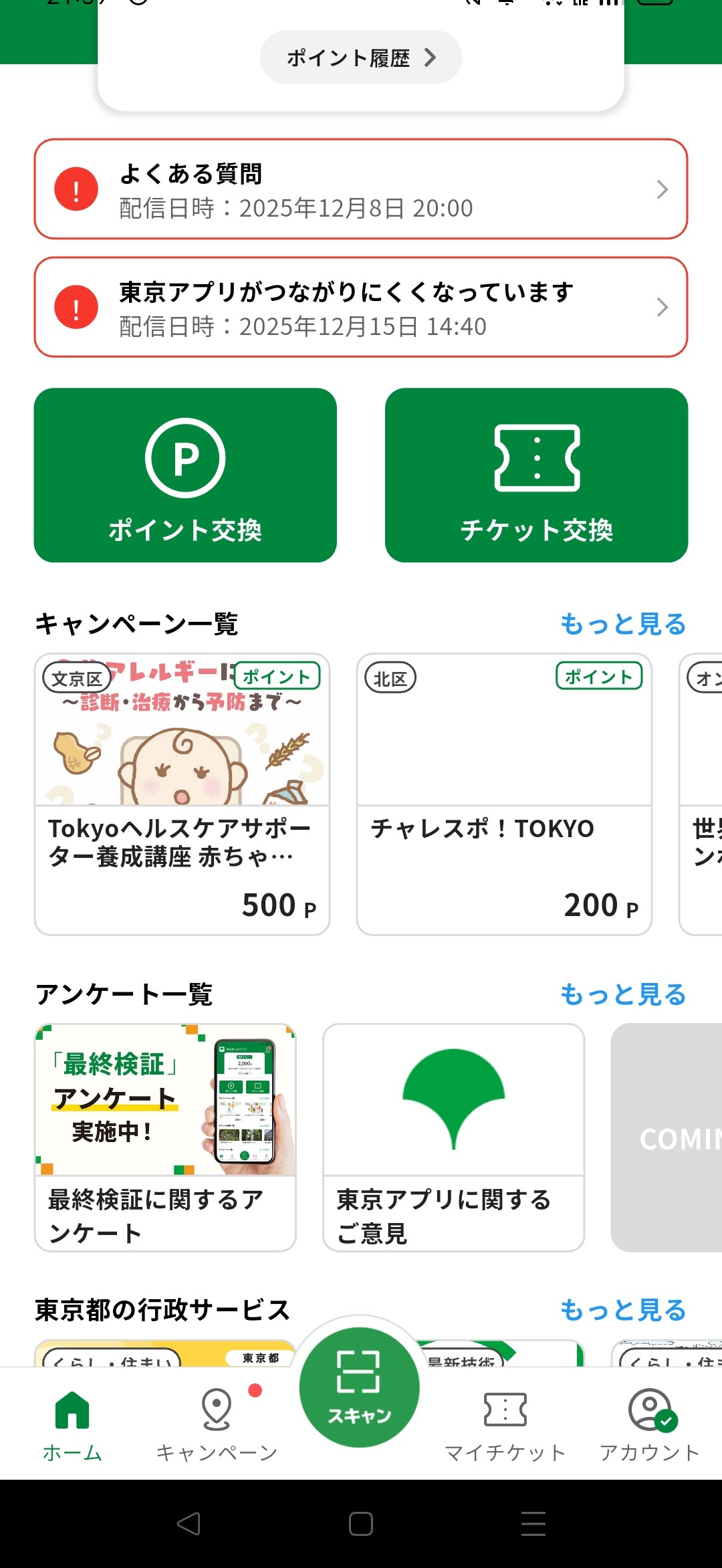Open the 最終検証に関するアンケート survey card
The height and width of the screenshot is (1568, 722).
point(165,1137)
